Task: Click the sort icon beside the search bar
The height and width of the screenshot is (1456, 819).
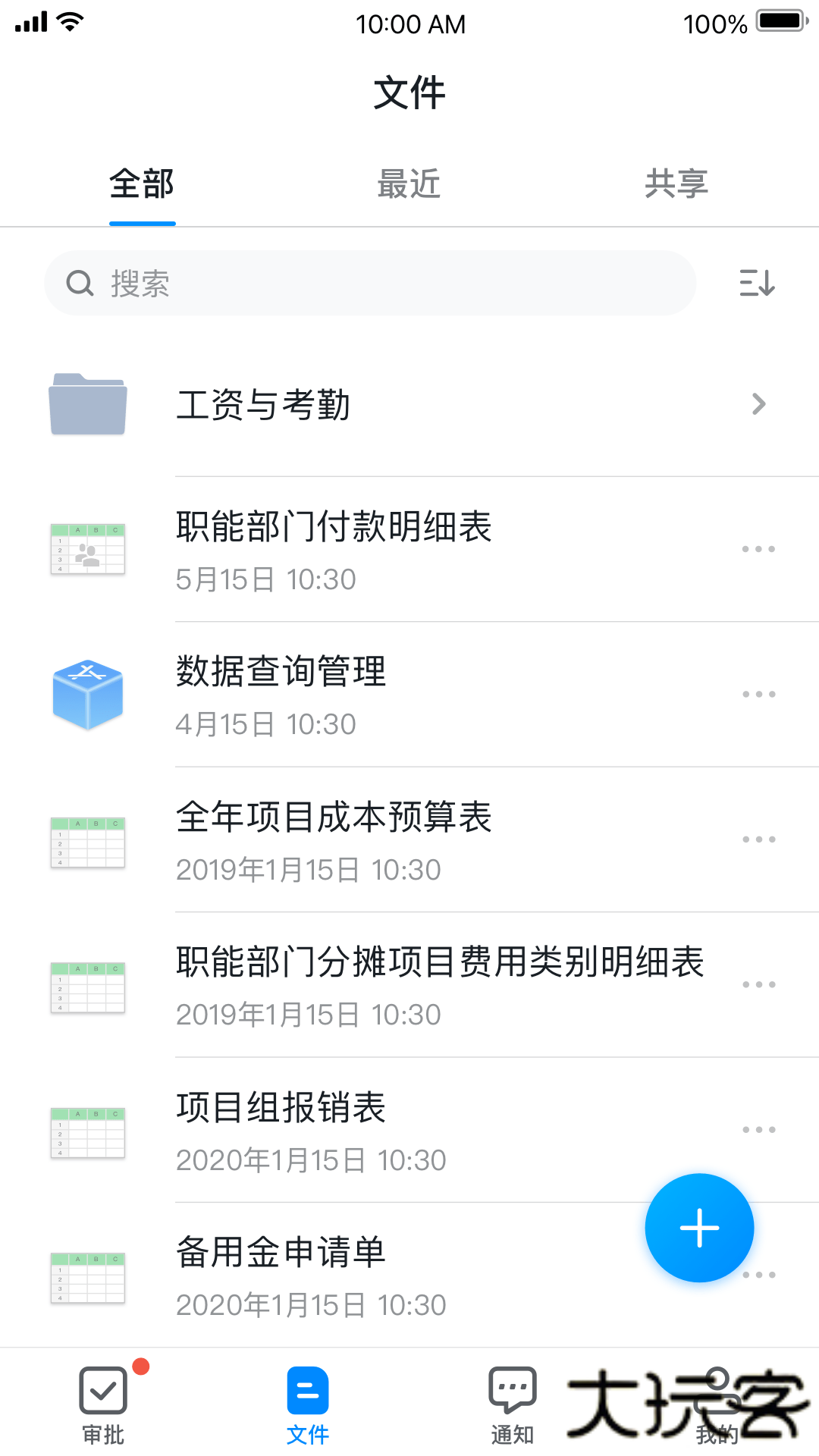Action: point(761,284)
